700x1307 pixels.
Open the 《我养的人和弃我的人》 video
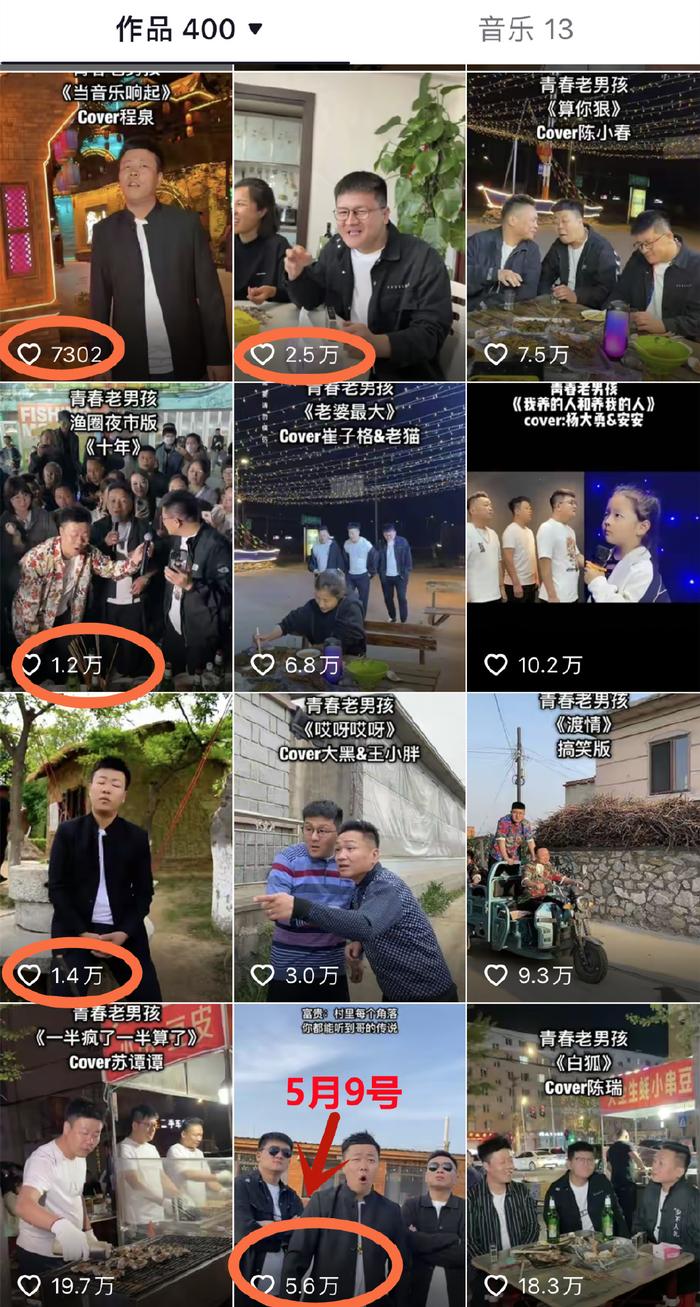click(x=583, y=535)
